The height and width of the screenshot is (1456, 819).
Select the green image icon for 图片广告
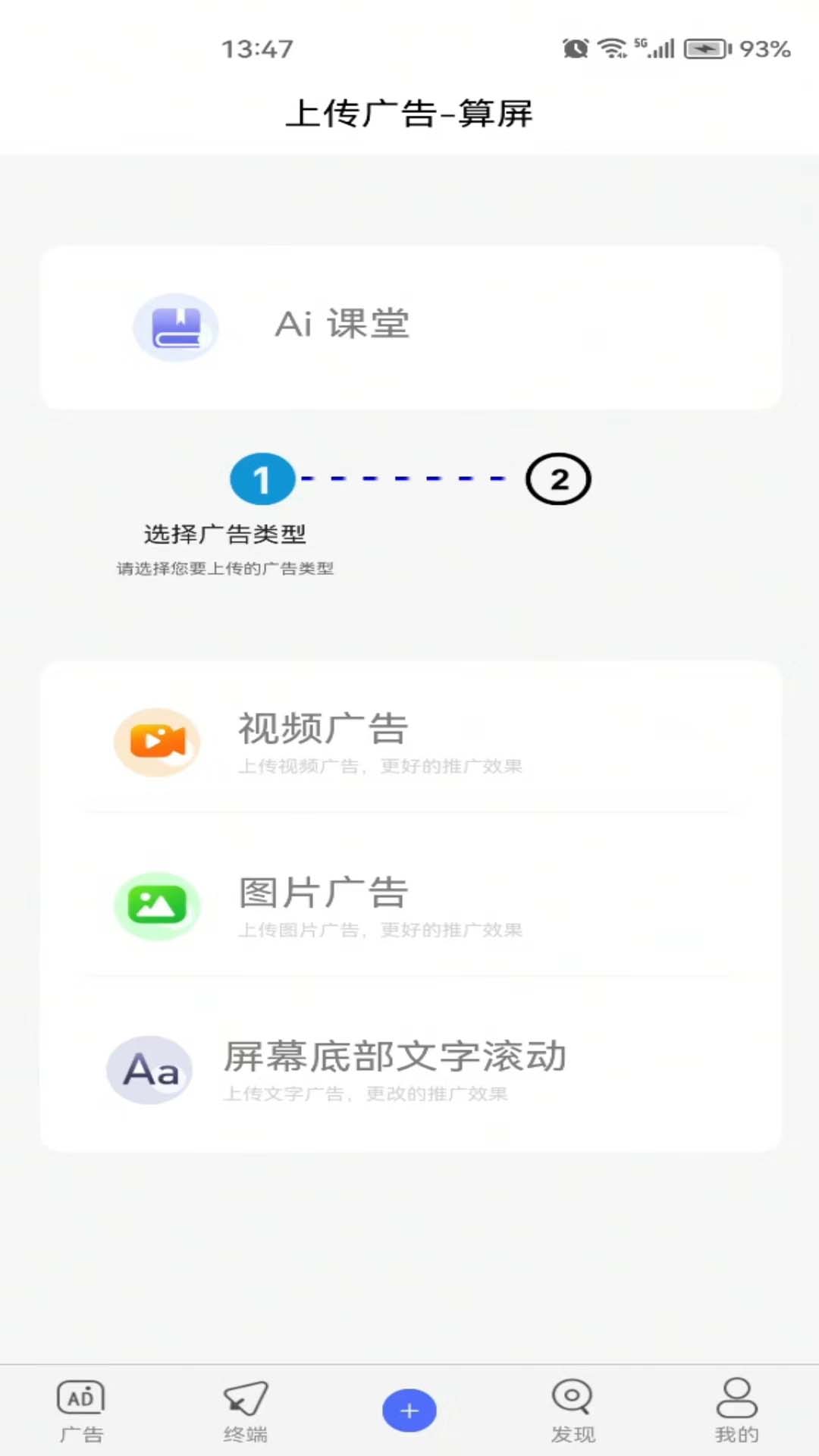point(156,905)
